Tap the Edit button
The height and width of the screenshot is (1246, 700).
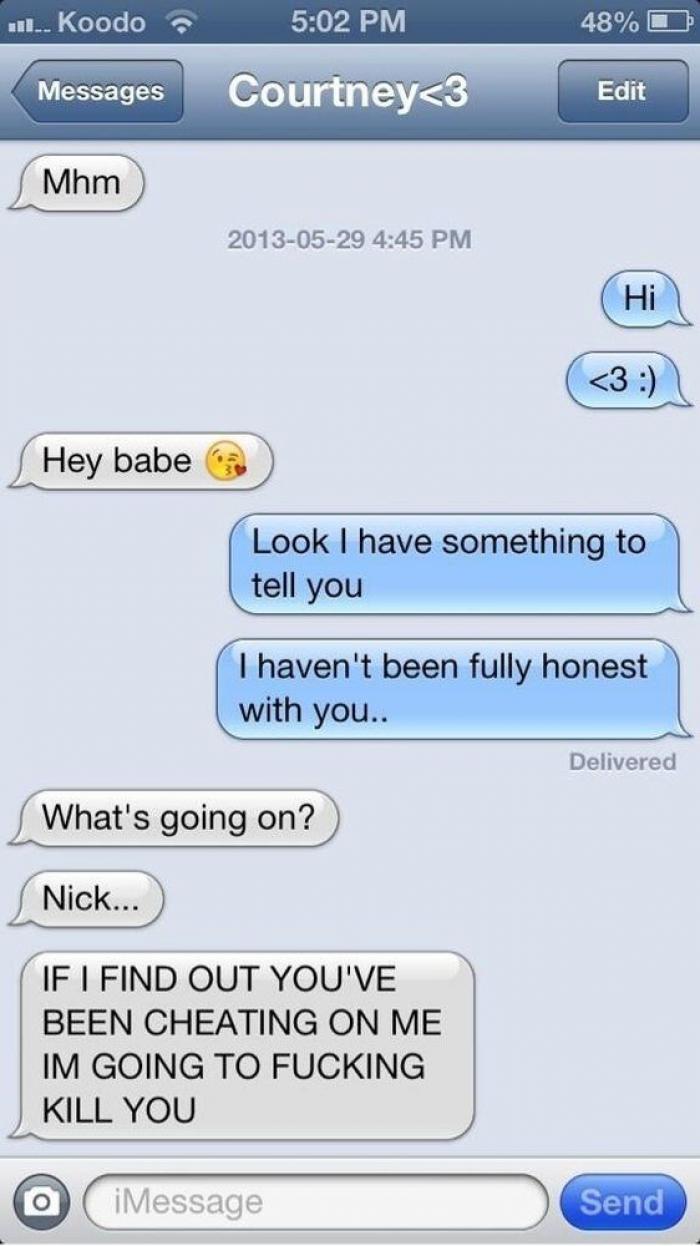pos(620,91)
